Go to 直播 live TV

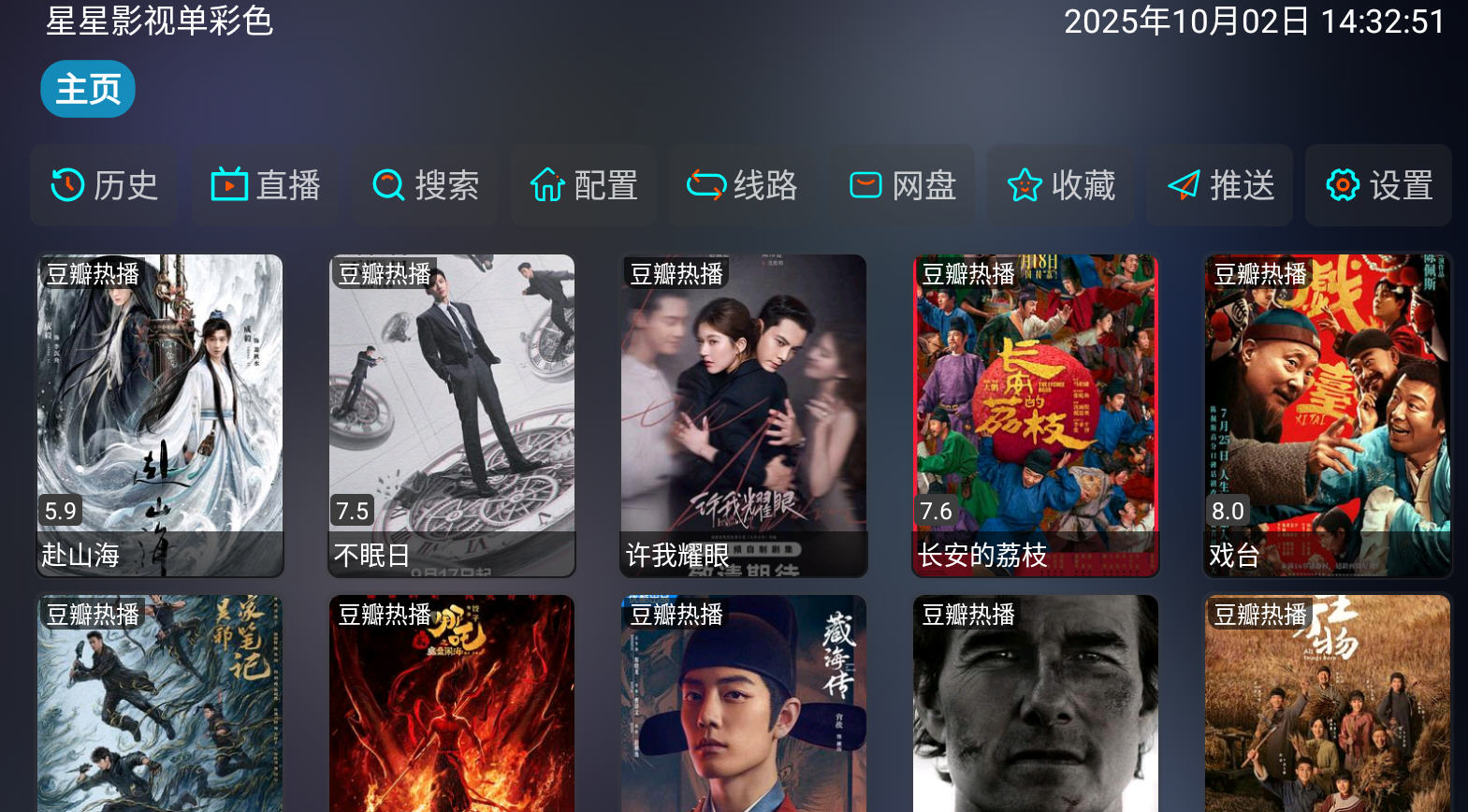tap(266, 185)
